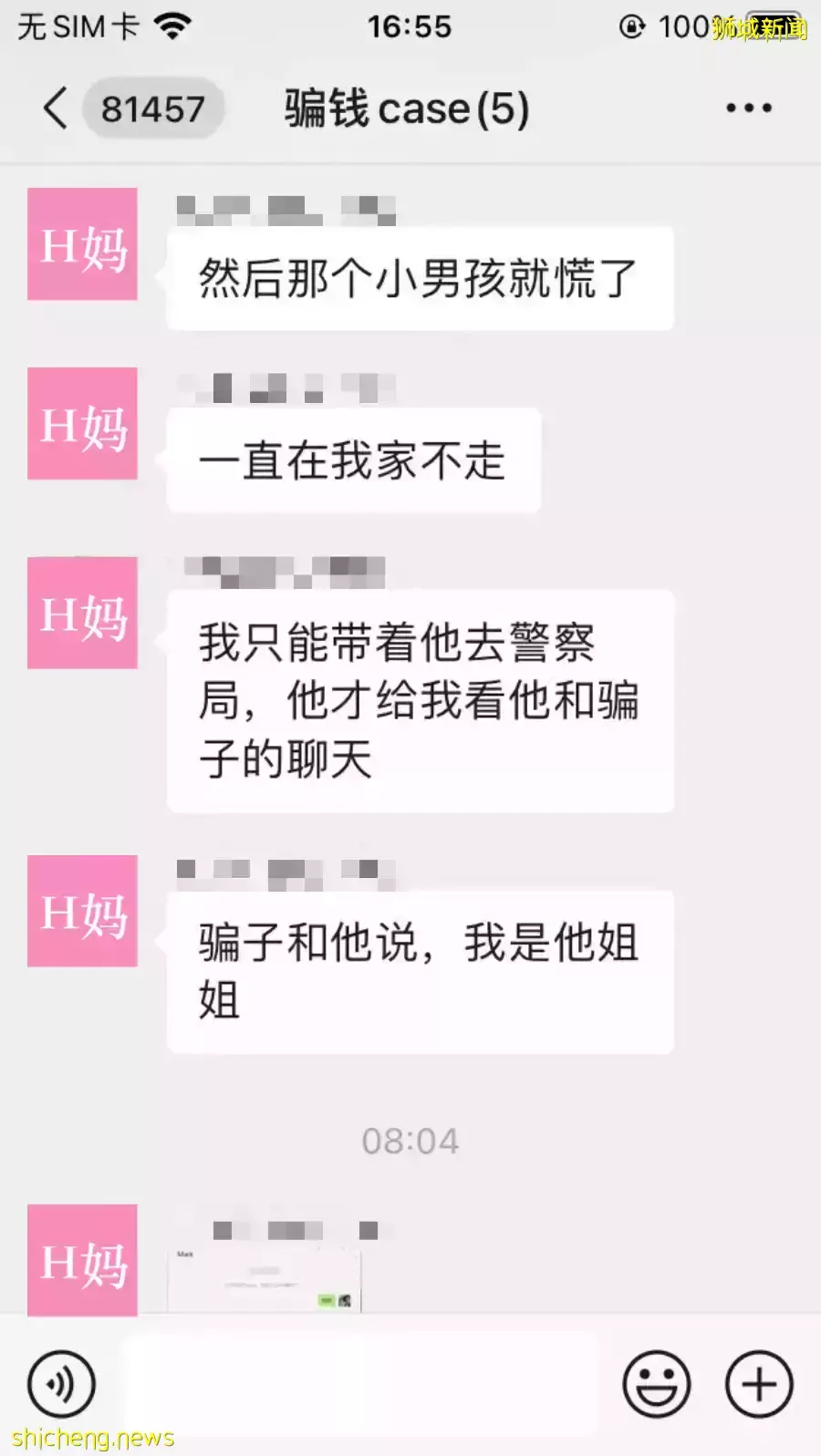Open the group chat options menu
The width and height of the screenshot is (821, 1456).
(x=748, y=108)
